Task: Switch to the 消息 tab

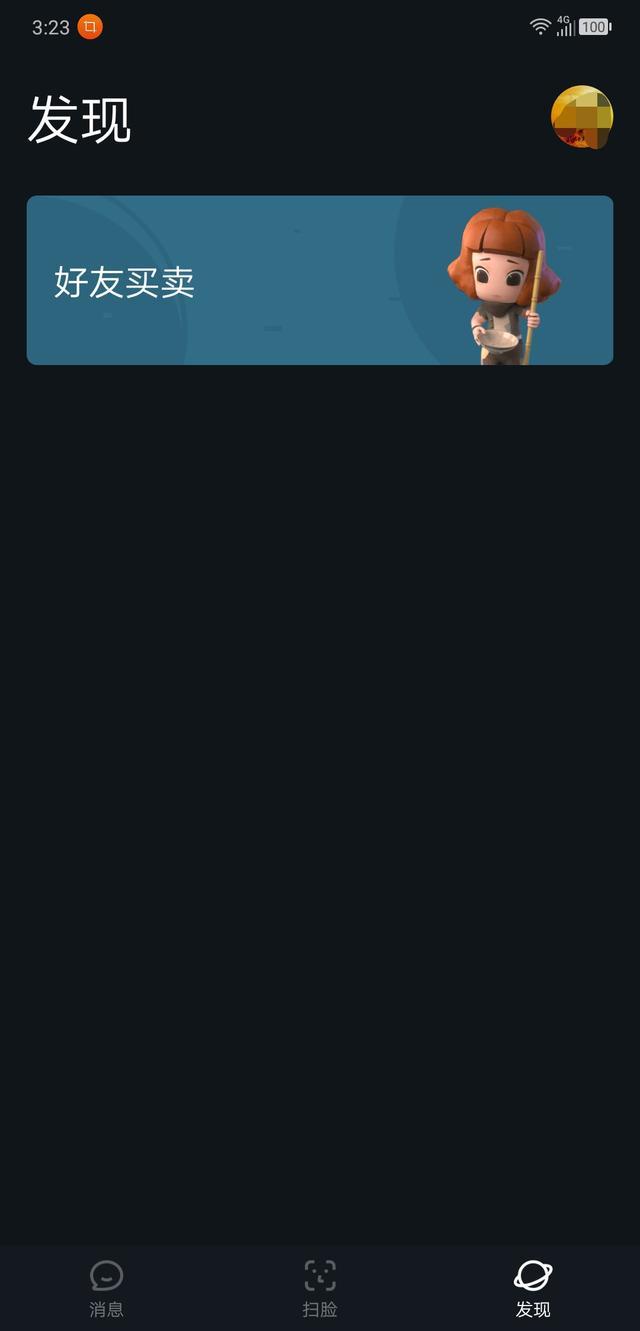Action: [106, 1287]
